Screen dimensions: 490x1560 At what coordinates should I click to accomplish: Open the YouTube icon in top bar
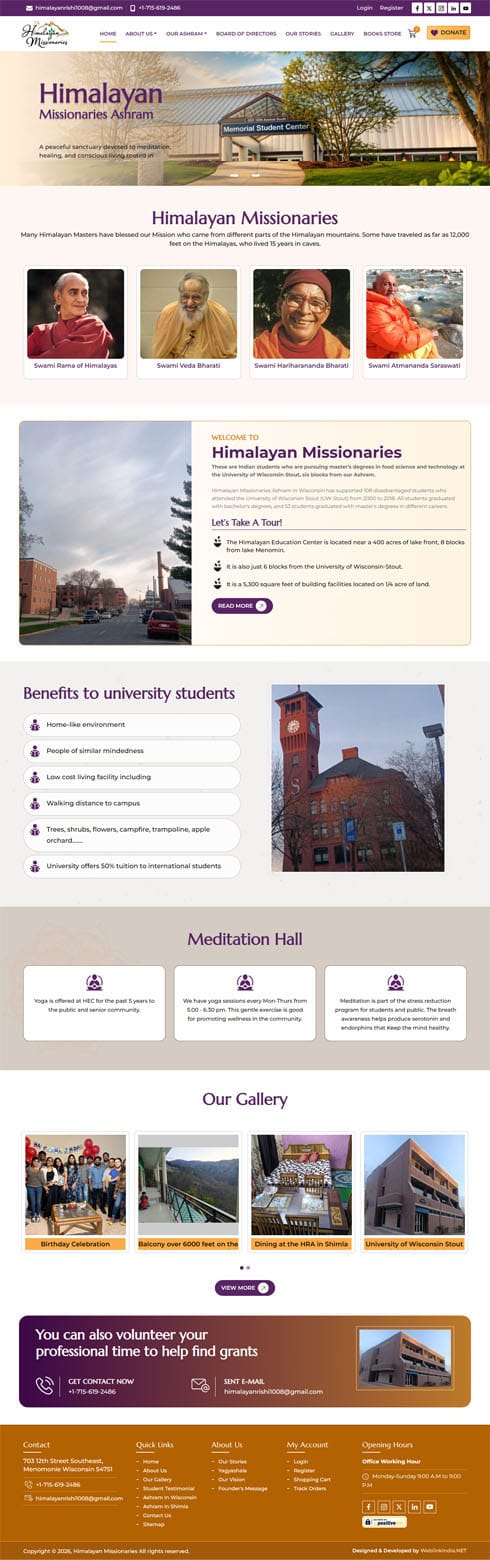[465, 7]
